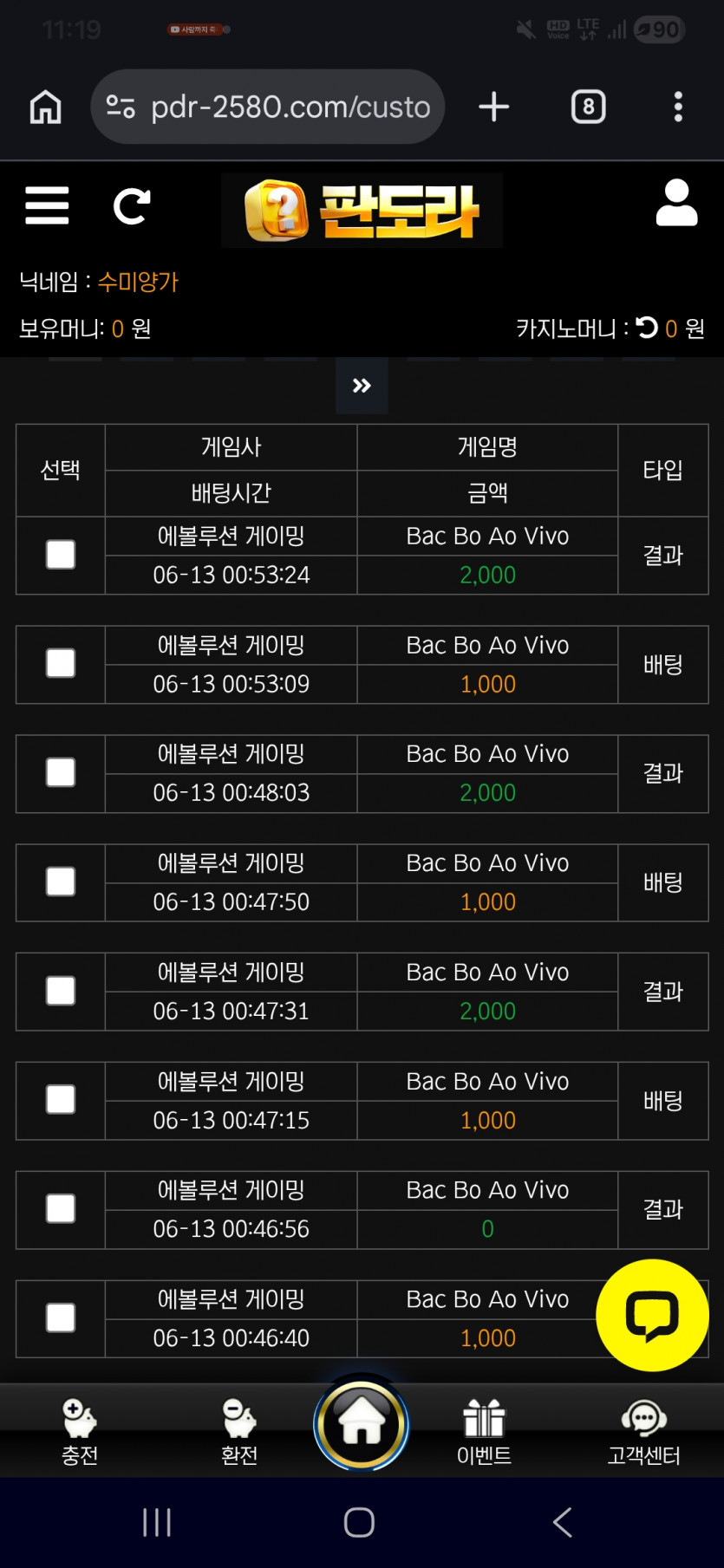Go back with system back button
The width and height of the screenshot is (724, 1568).
[562, 1522]
